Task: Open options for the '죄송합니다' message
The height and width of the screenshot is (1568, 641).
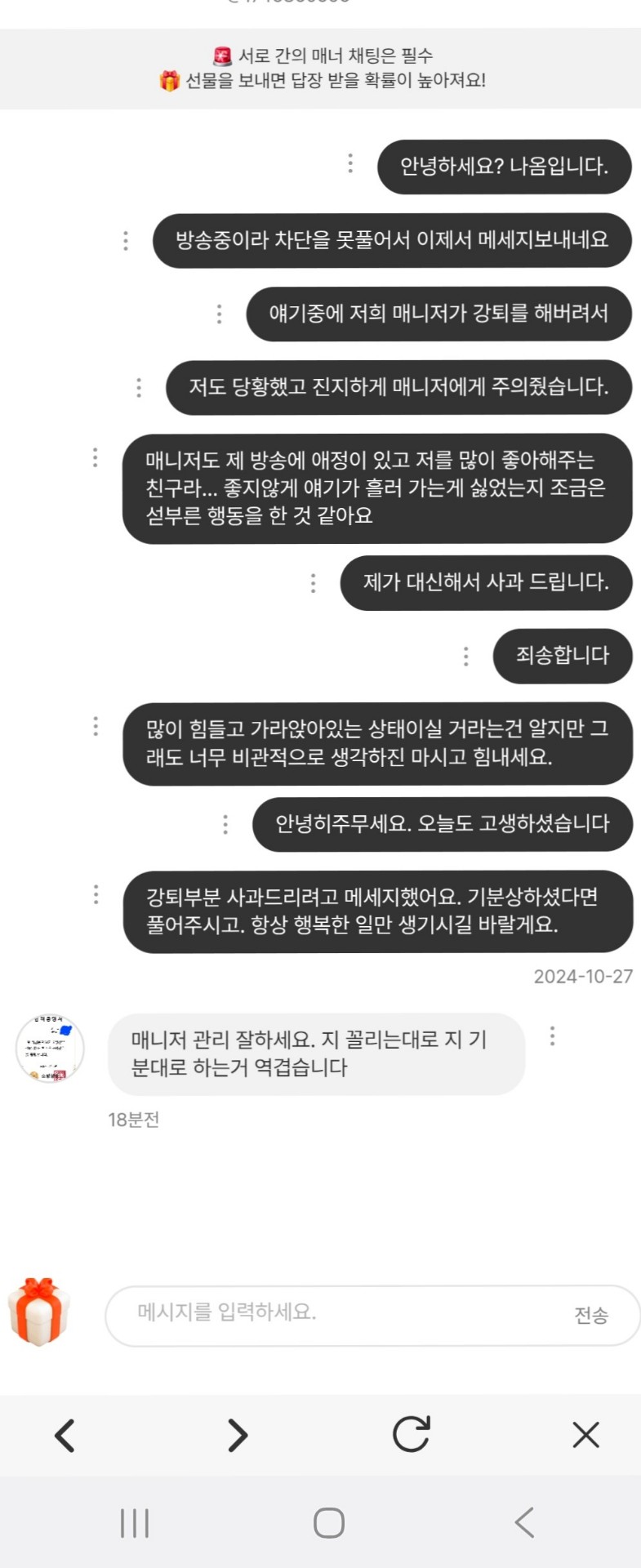Action: (466, 656)
